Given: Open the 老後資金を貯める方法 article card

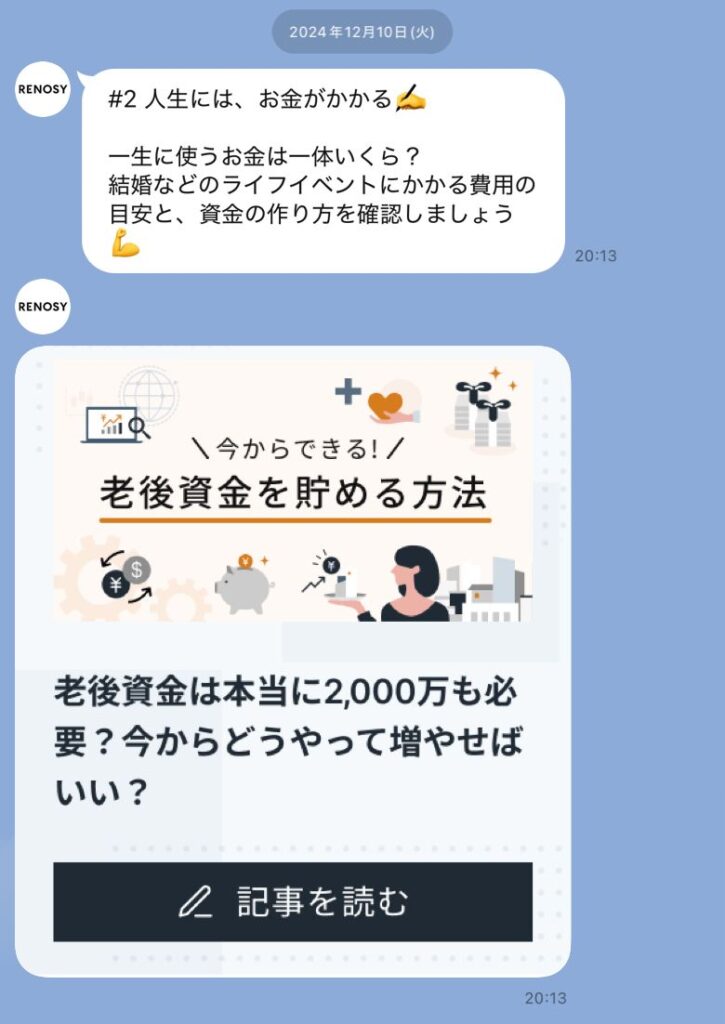Looking at the screenshot, I should pyautogui.click(x=292, y=492).
